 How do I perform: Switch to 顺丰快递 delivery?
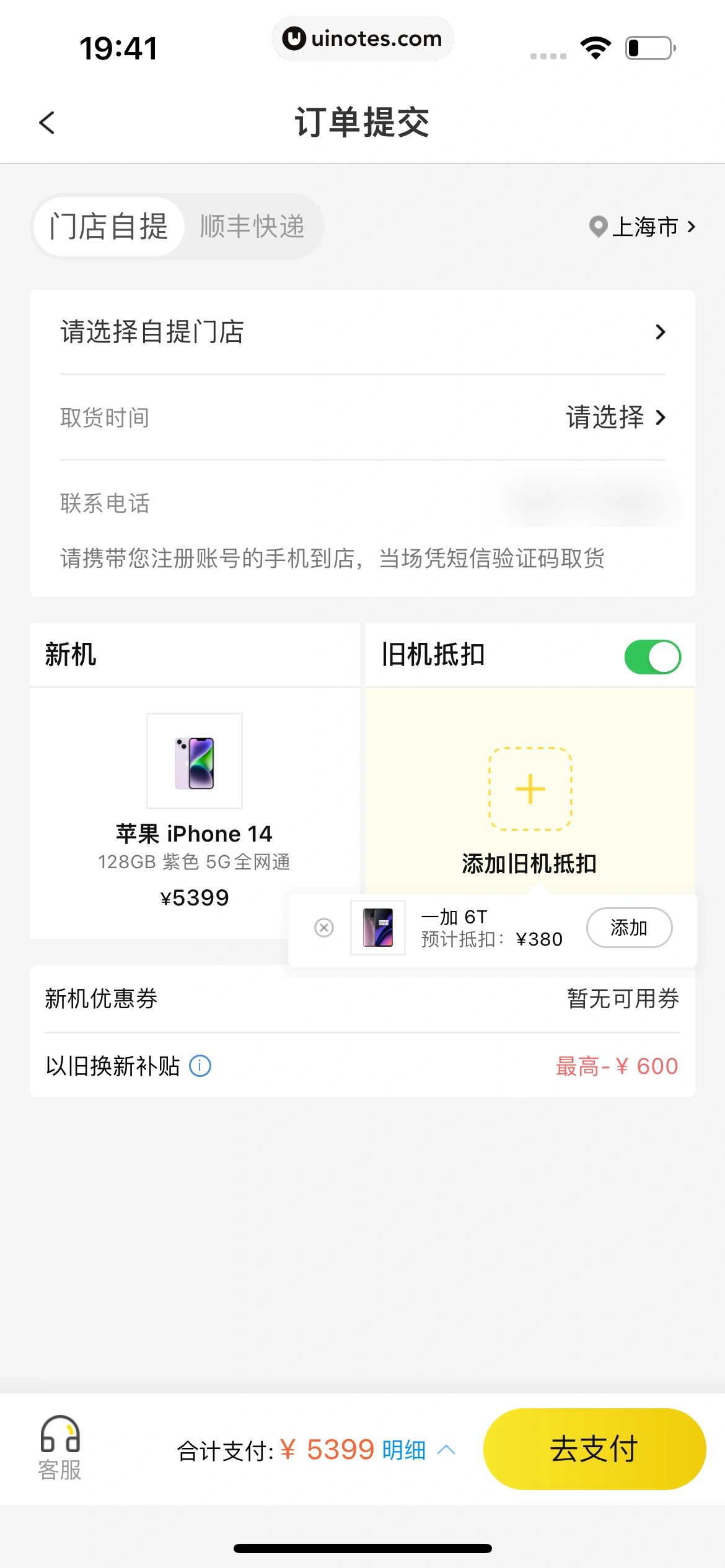252,227
